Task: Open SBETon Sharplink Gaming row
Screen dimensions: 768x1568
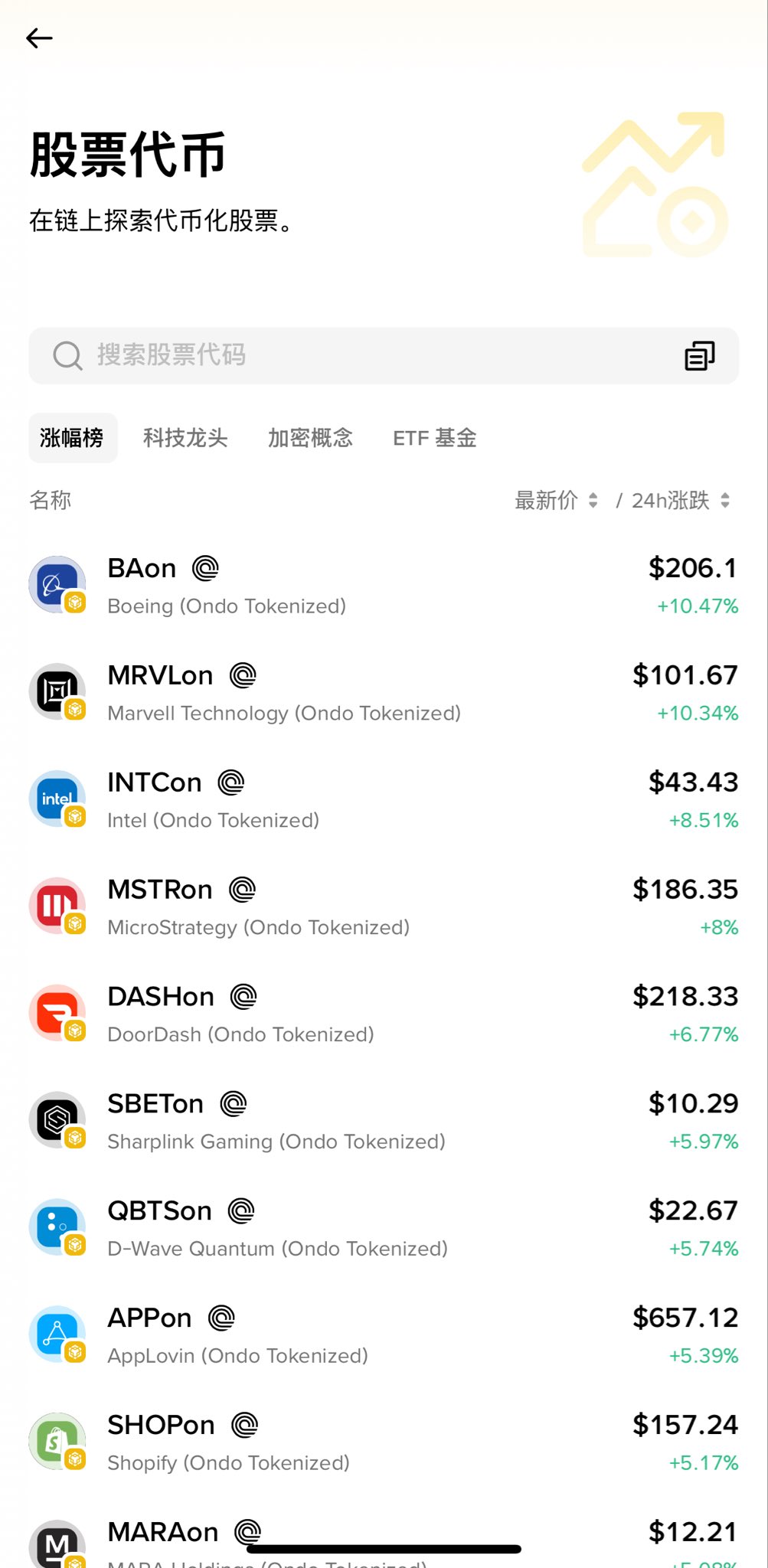Action: (x=383, y=1122)
